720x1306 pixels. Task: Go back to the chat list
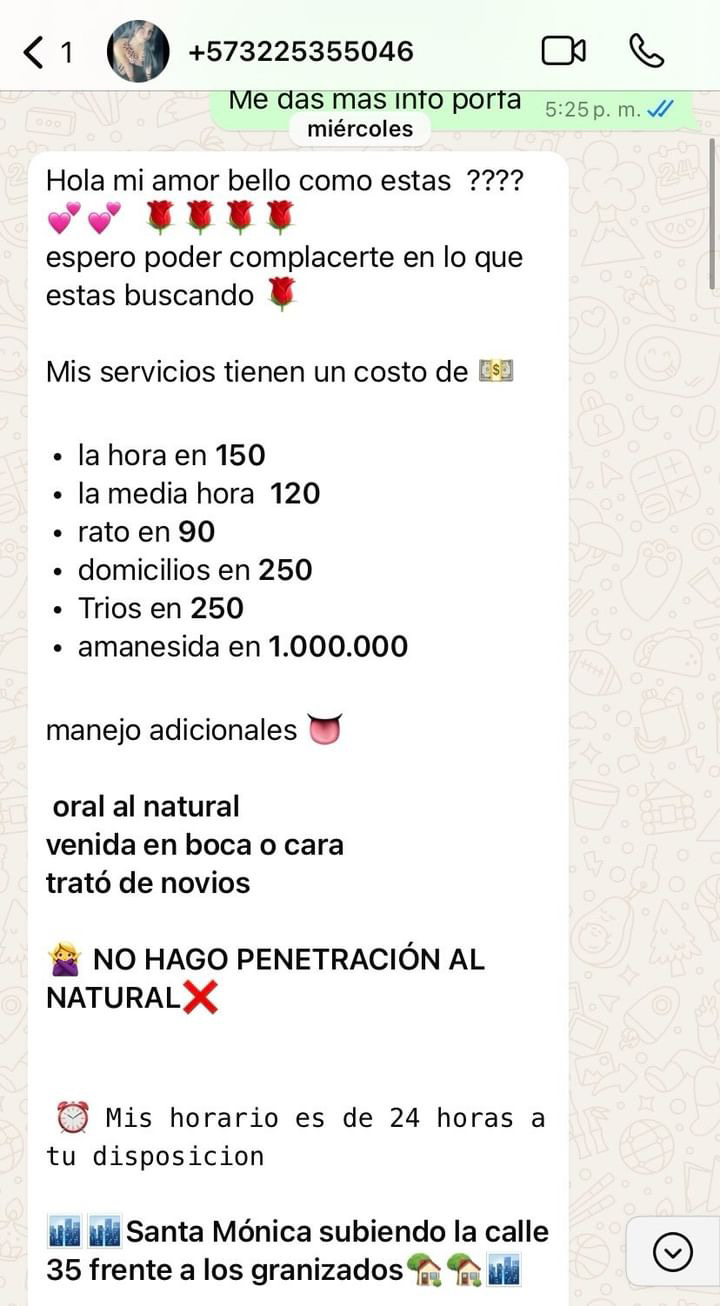47,51
